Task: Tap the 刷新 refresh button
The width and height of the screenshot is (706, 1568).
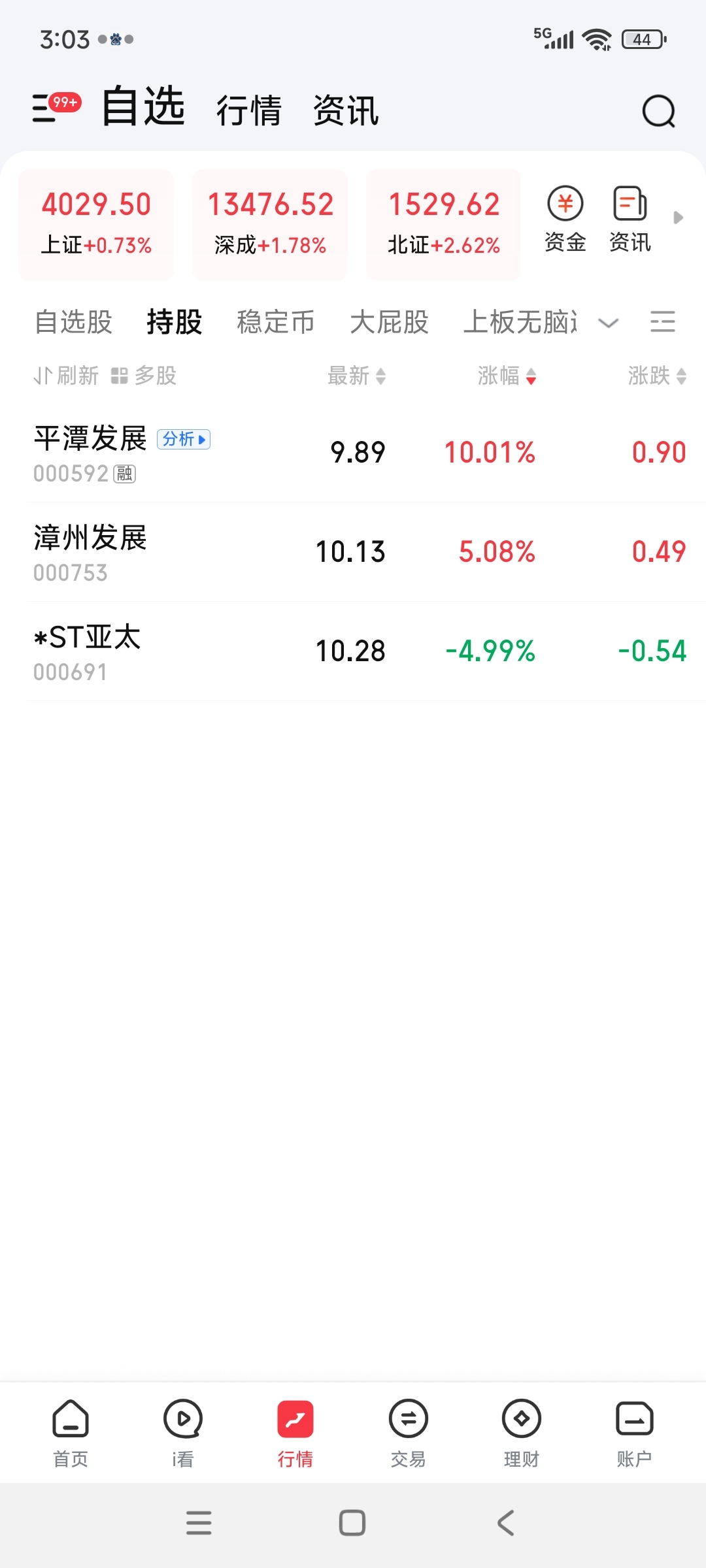Action: click(66, 376)
